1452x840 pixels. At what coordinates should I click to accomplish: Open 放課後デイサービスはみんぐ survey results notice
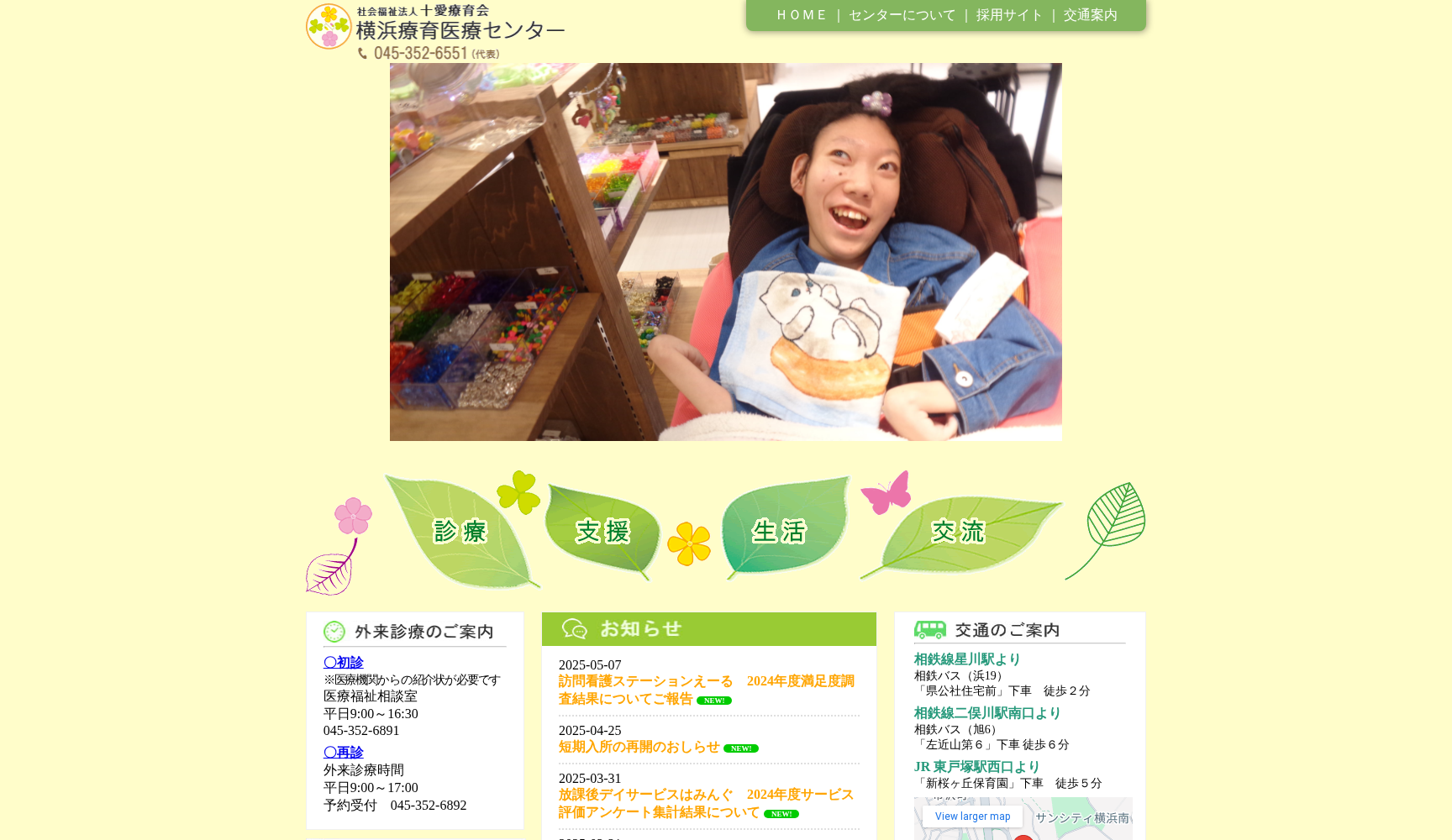pyautogui.click(x=706, y=803)
